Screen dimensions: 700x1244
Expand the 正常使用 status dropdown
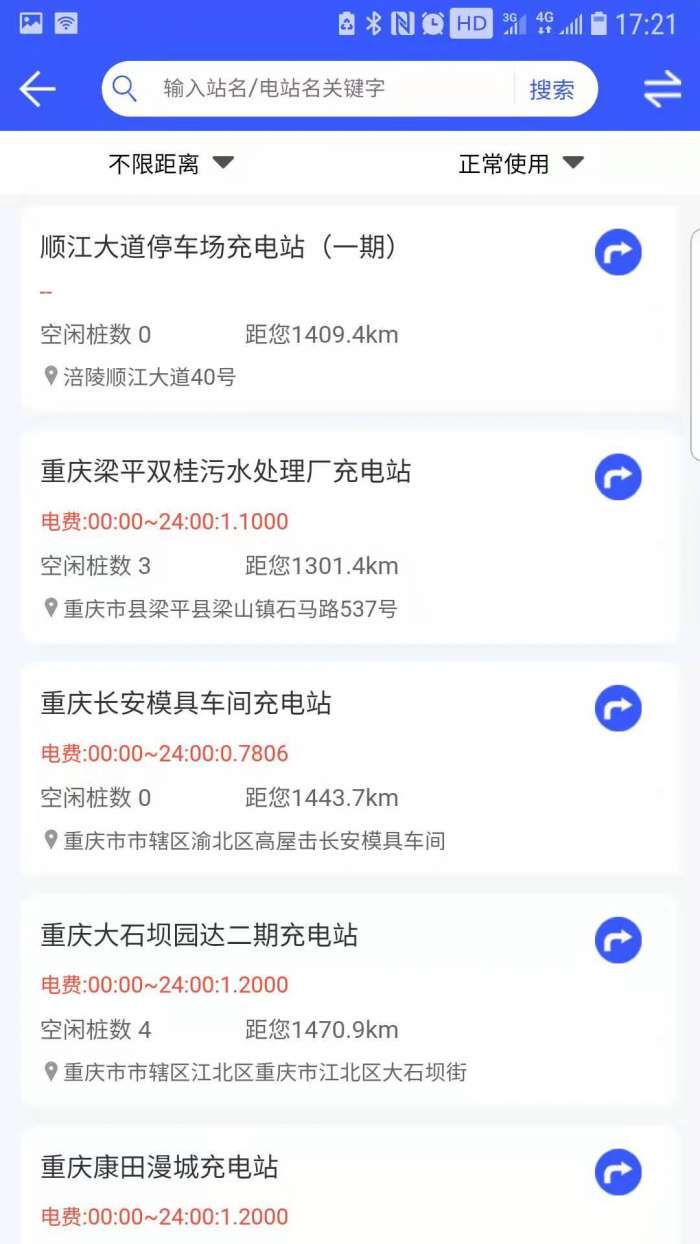point(520,164)
